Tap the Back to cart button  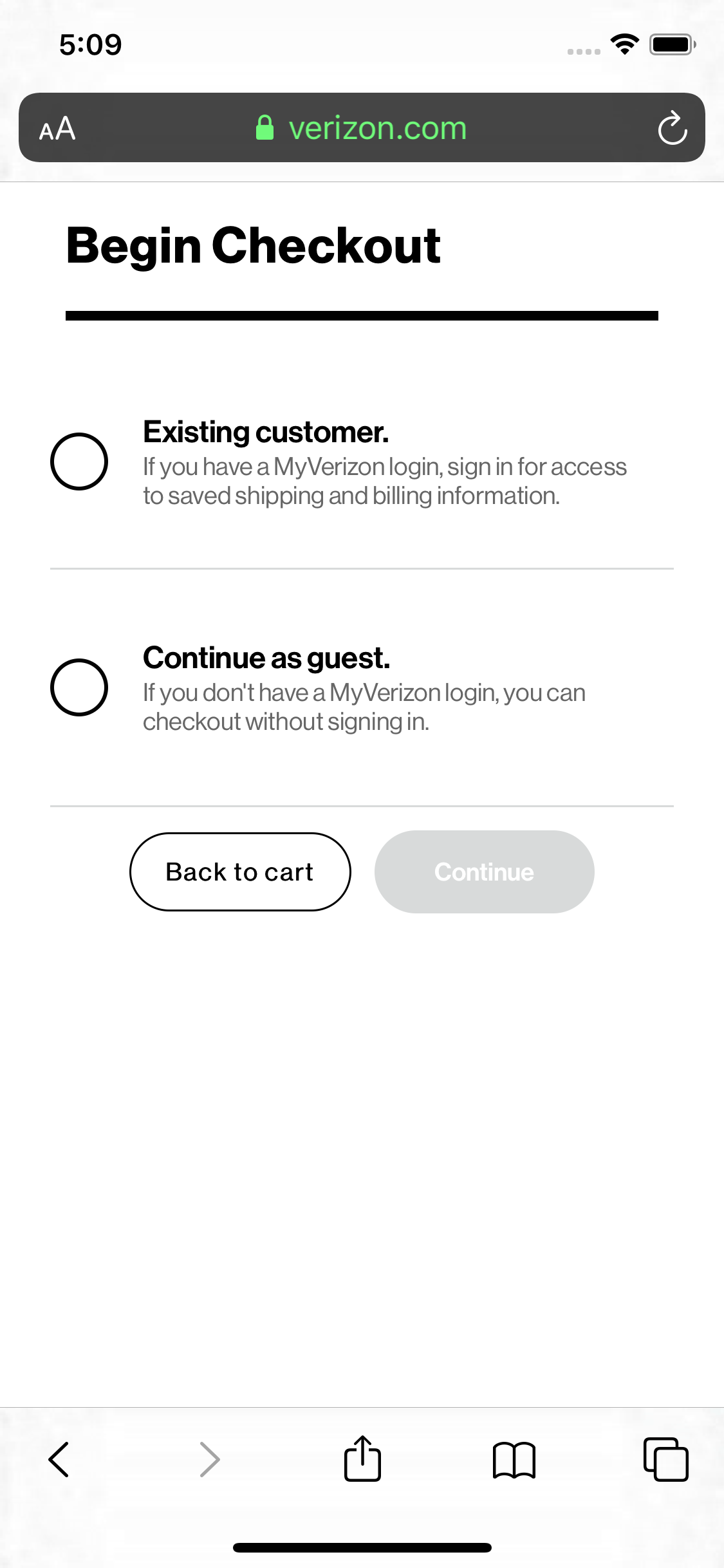click(239, 872)
